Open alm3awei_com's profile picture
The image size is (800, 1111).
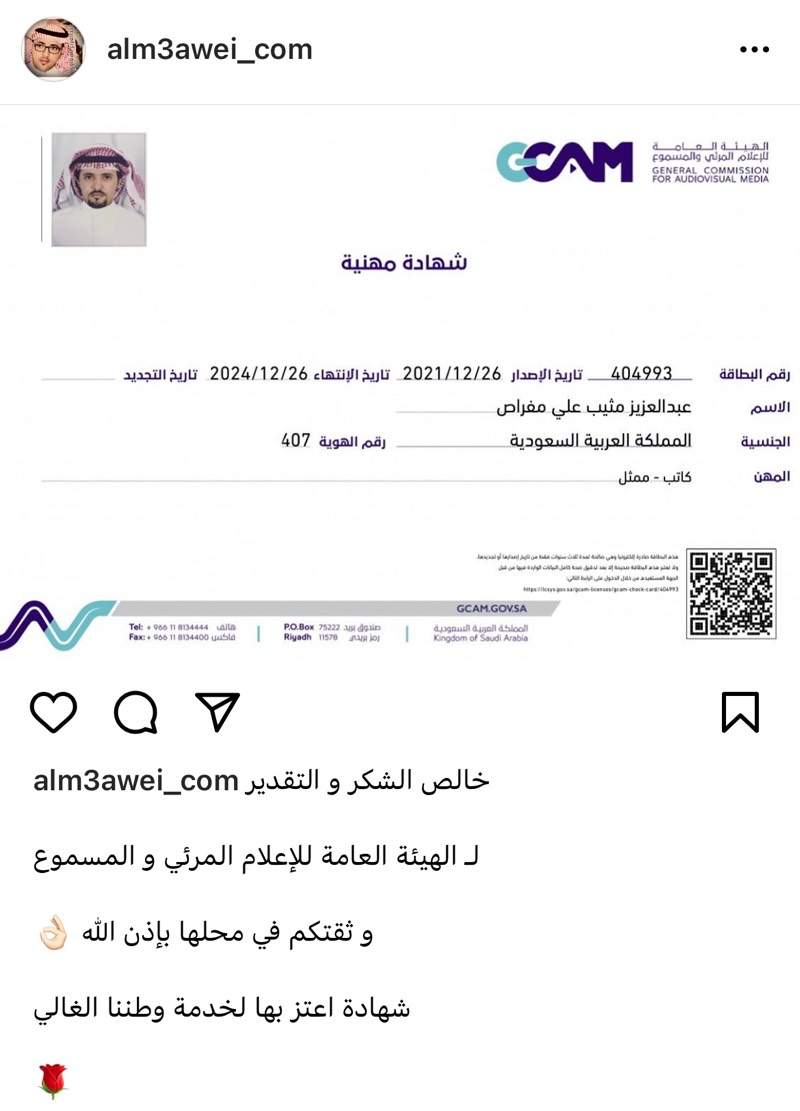coord(54,49)
